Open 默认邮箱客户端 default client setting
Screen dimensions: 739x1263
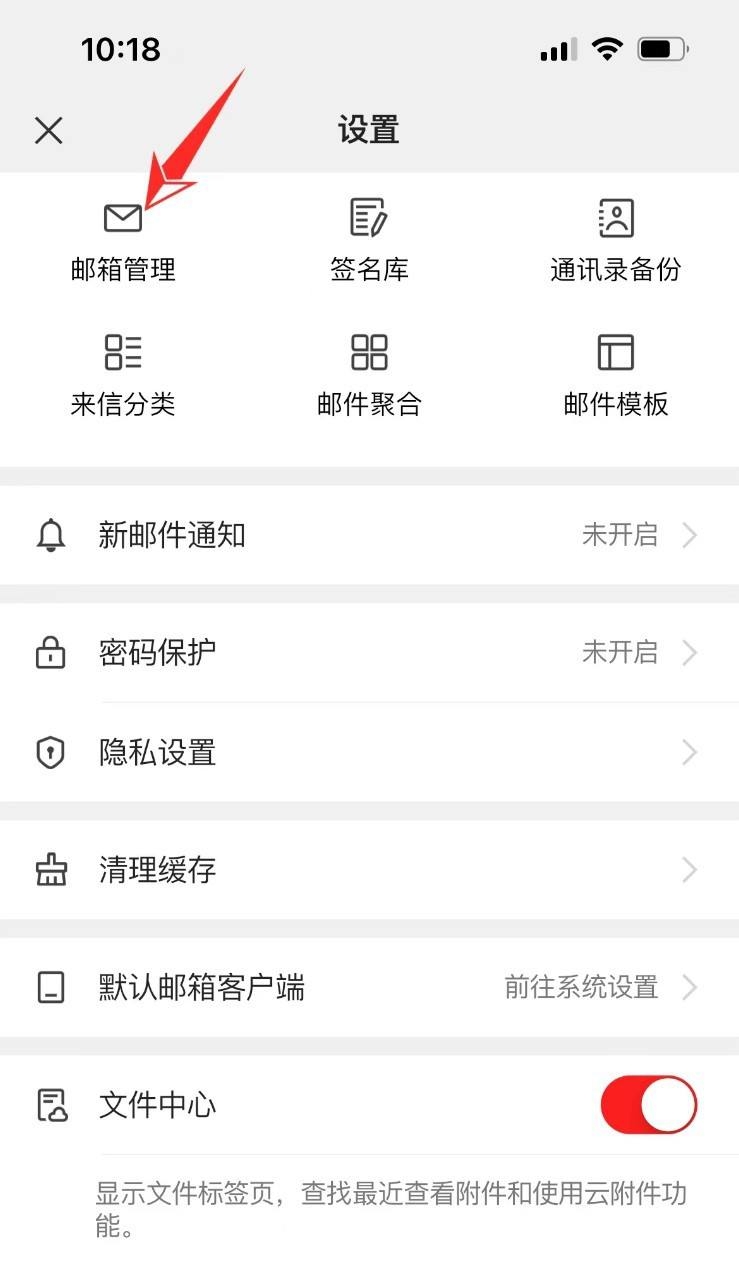click(x=369, y=988)
